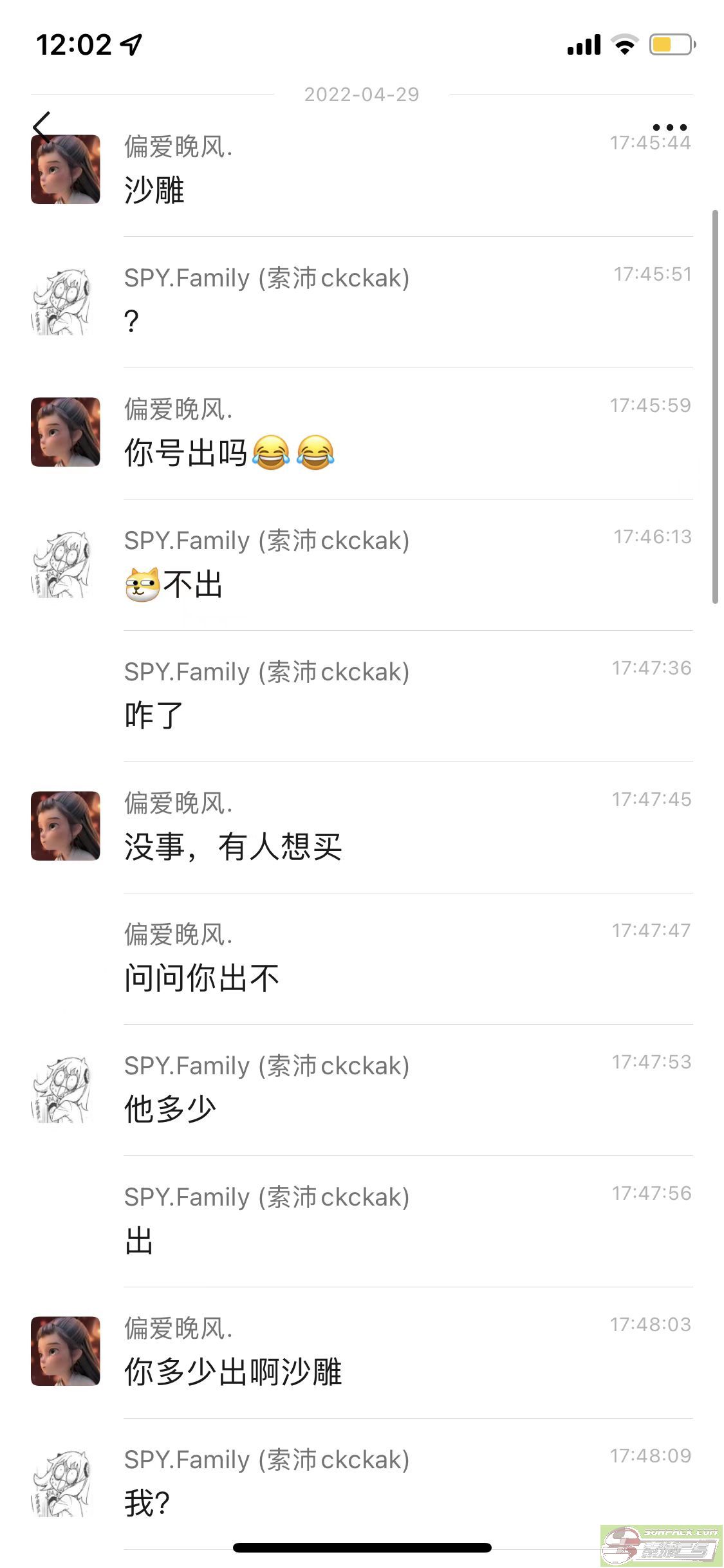
Task: View the avatar beside the 你号出吗 message
Action: (x=66, y=432)
